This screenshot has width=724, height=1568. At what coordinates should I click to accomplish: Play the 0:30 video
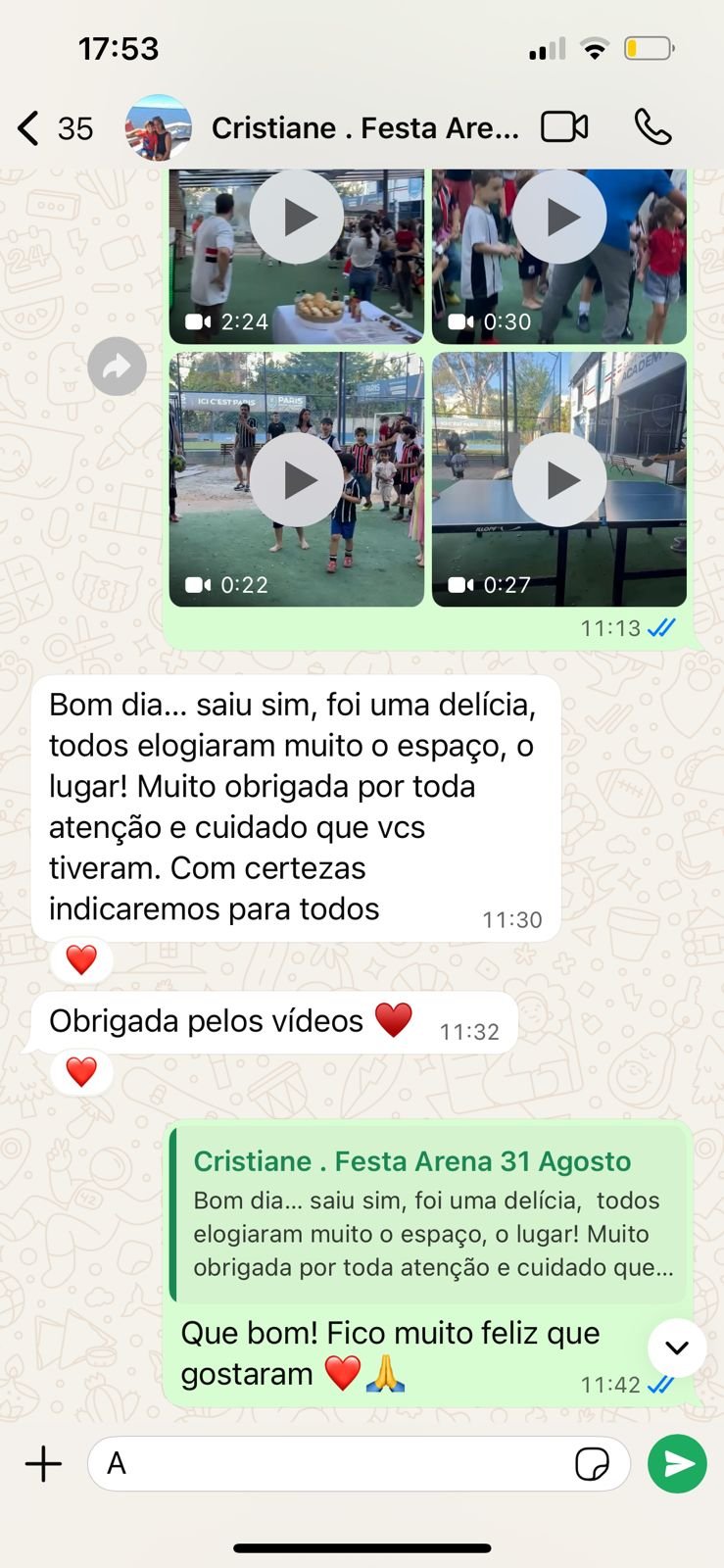(559, 218)
